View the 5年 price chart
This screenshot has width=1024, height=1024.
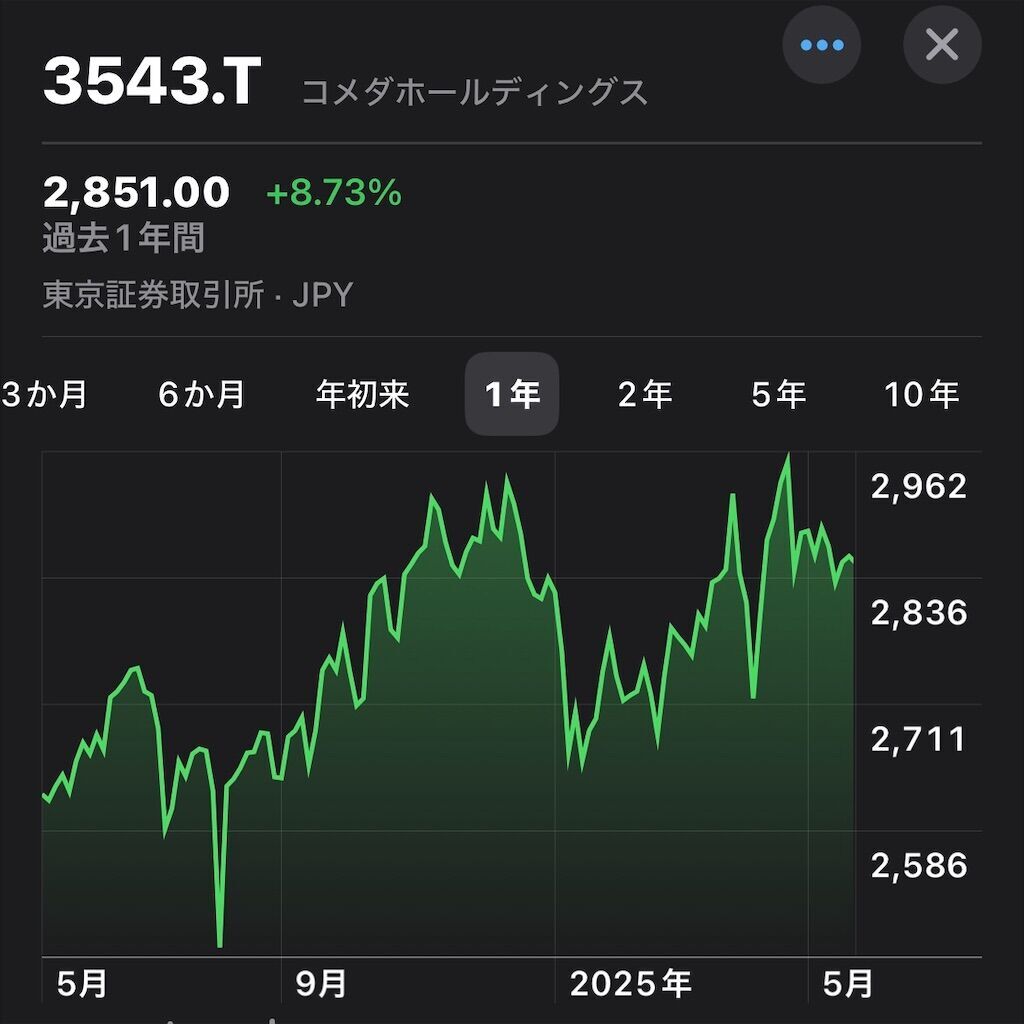coord(778,395)
